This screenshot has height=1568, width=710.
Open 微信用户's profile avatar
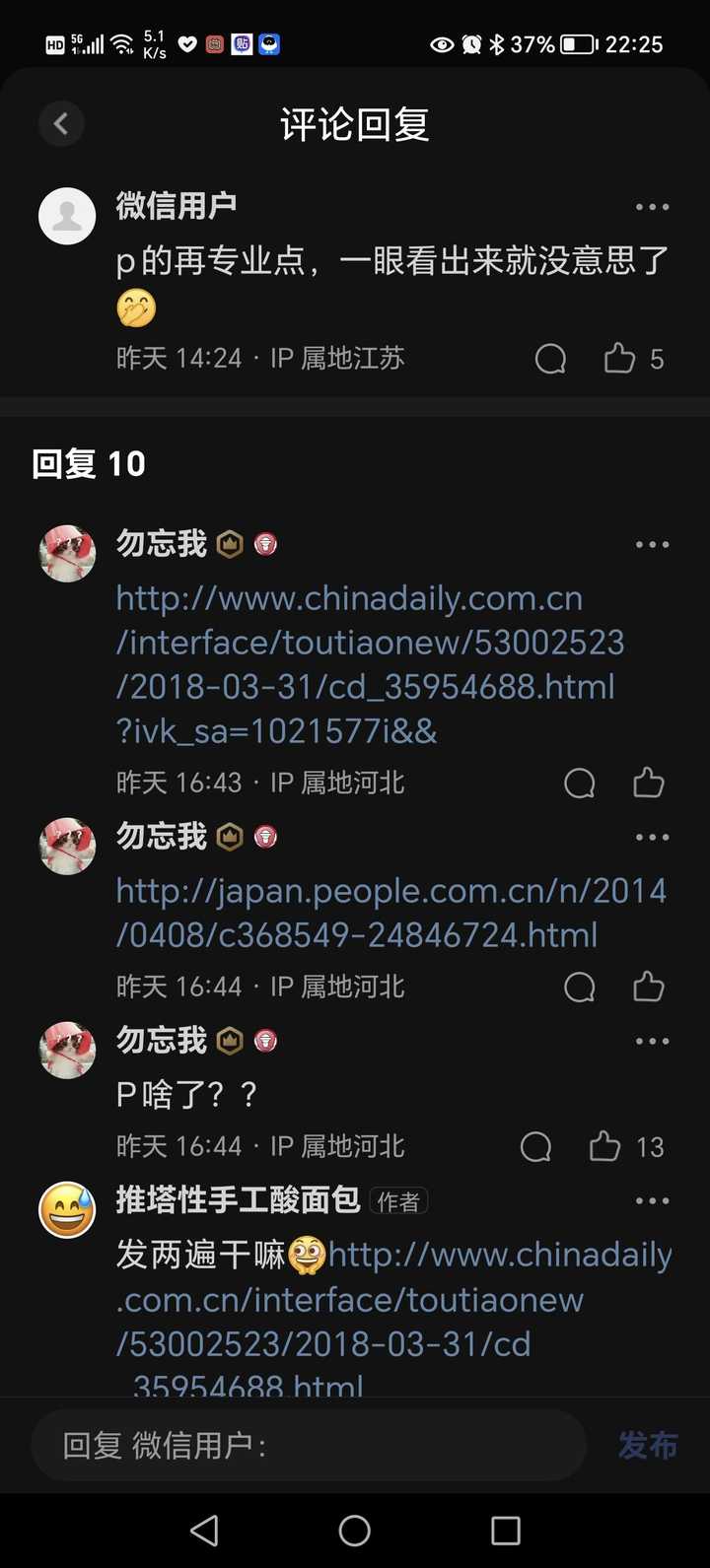coord(67,215)
